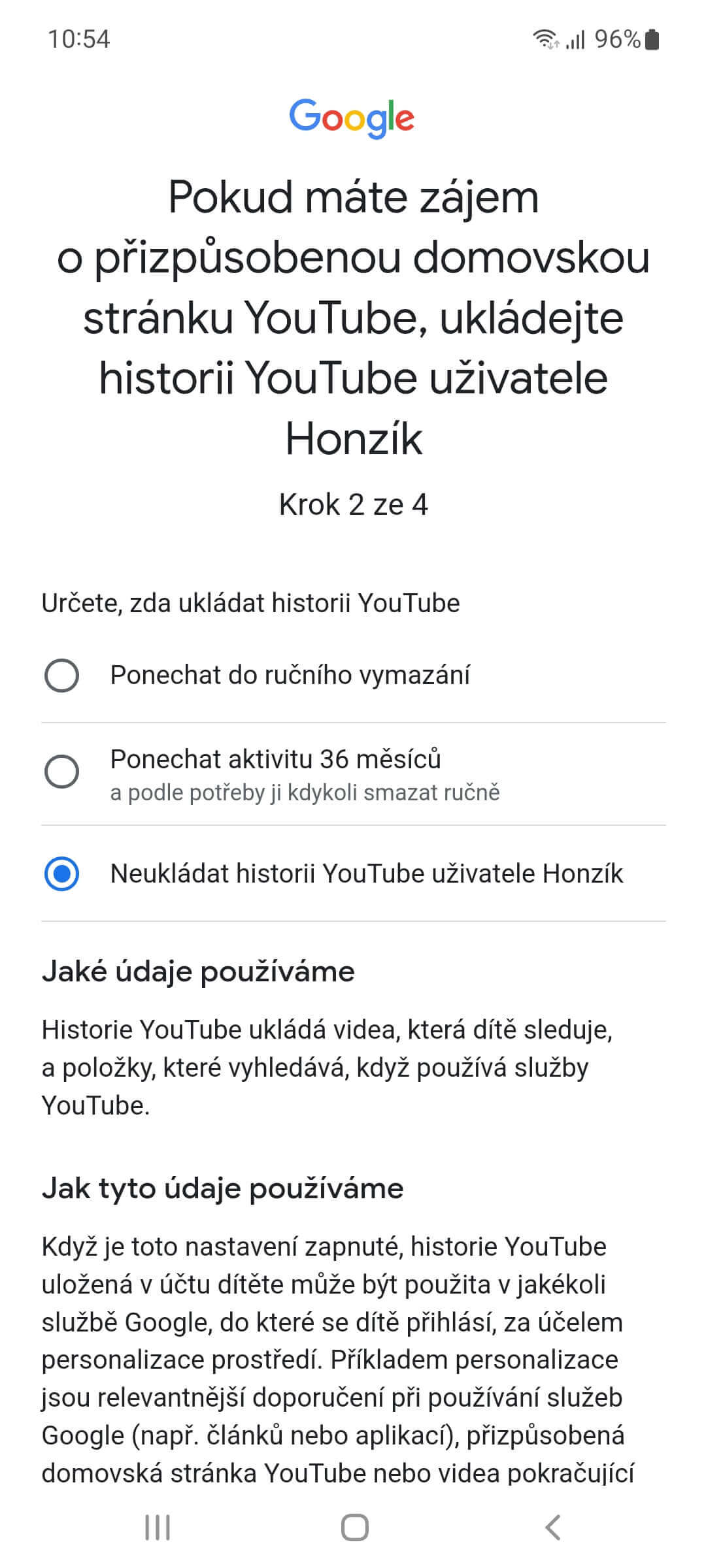Select 'Neukládat historii YouTube uživatele Honzík'
Screen dimensions: 706x1568
click(x=62, y=874)
